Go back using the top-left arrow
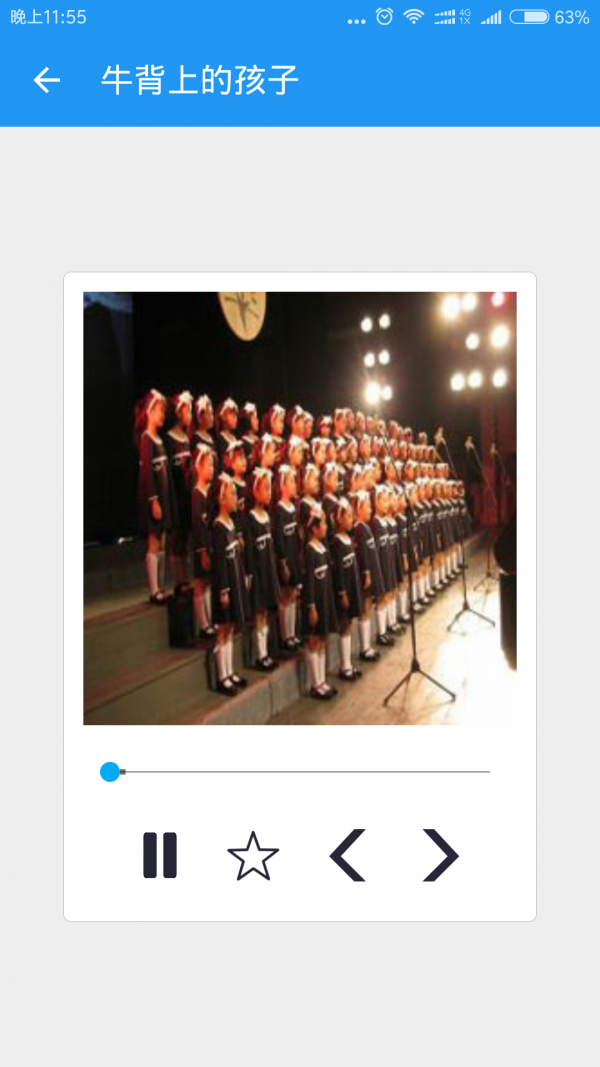Viewport: 600px width, 1067px height. pyautogui.click(x=47, y=80)
